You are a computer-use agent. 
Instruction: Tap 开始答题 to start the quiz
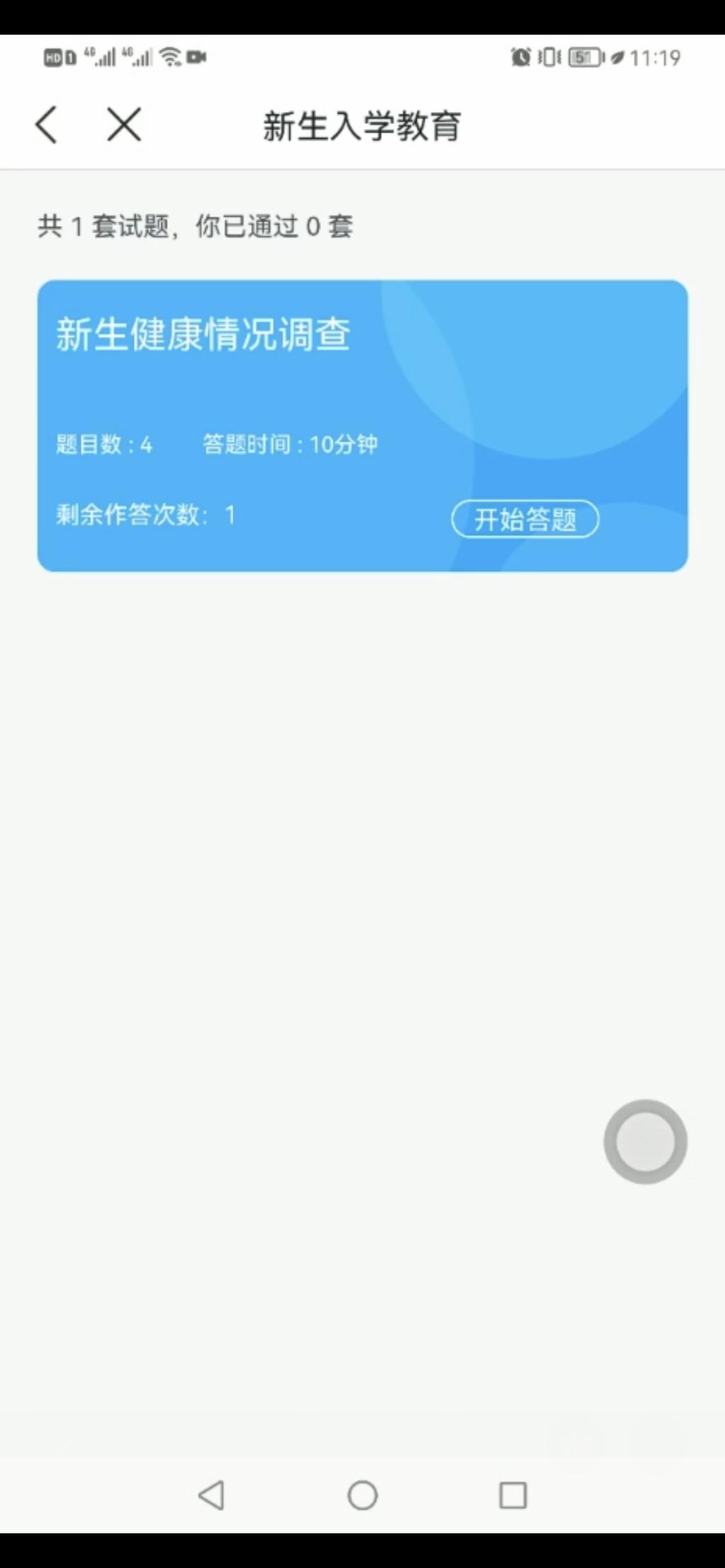tap(525, 519)
